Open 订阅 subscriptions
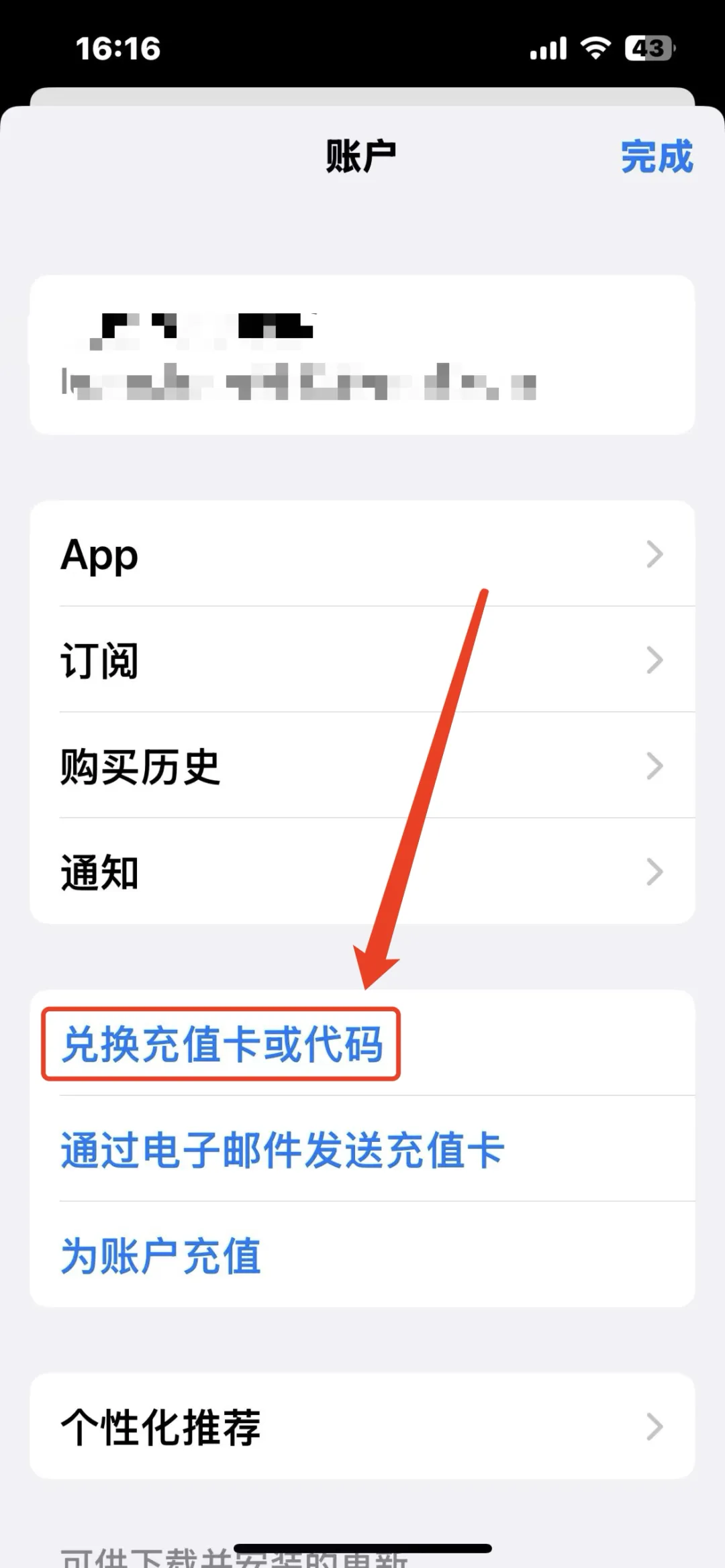This screenshot has height=1568, width=725. (x=362, y=660)
